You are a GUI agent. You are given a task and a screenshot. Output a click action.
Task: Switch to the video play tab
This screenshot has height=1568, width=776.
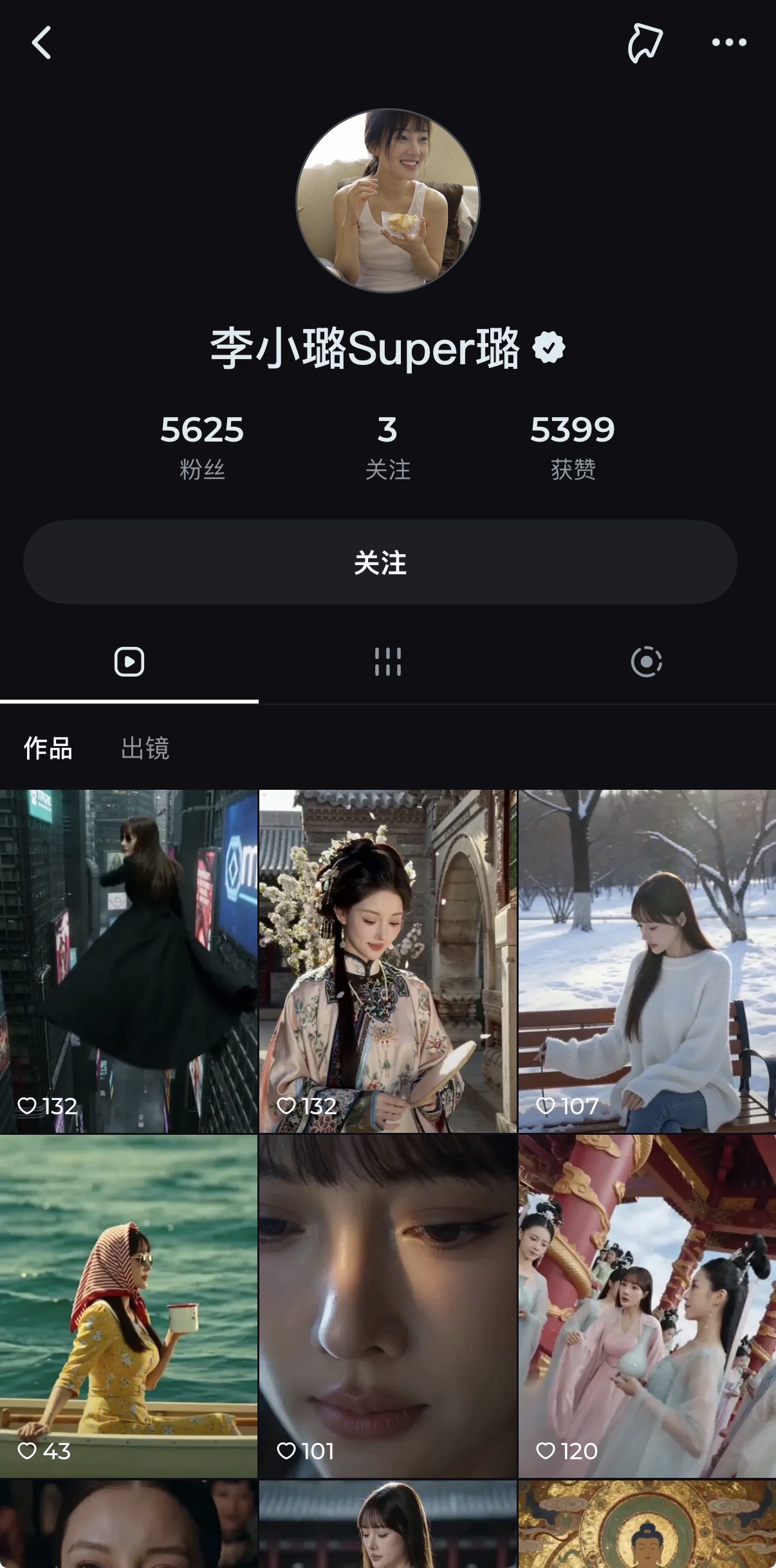point(129,662)
